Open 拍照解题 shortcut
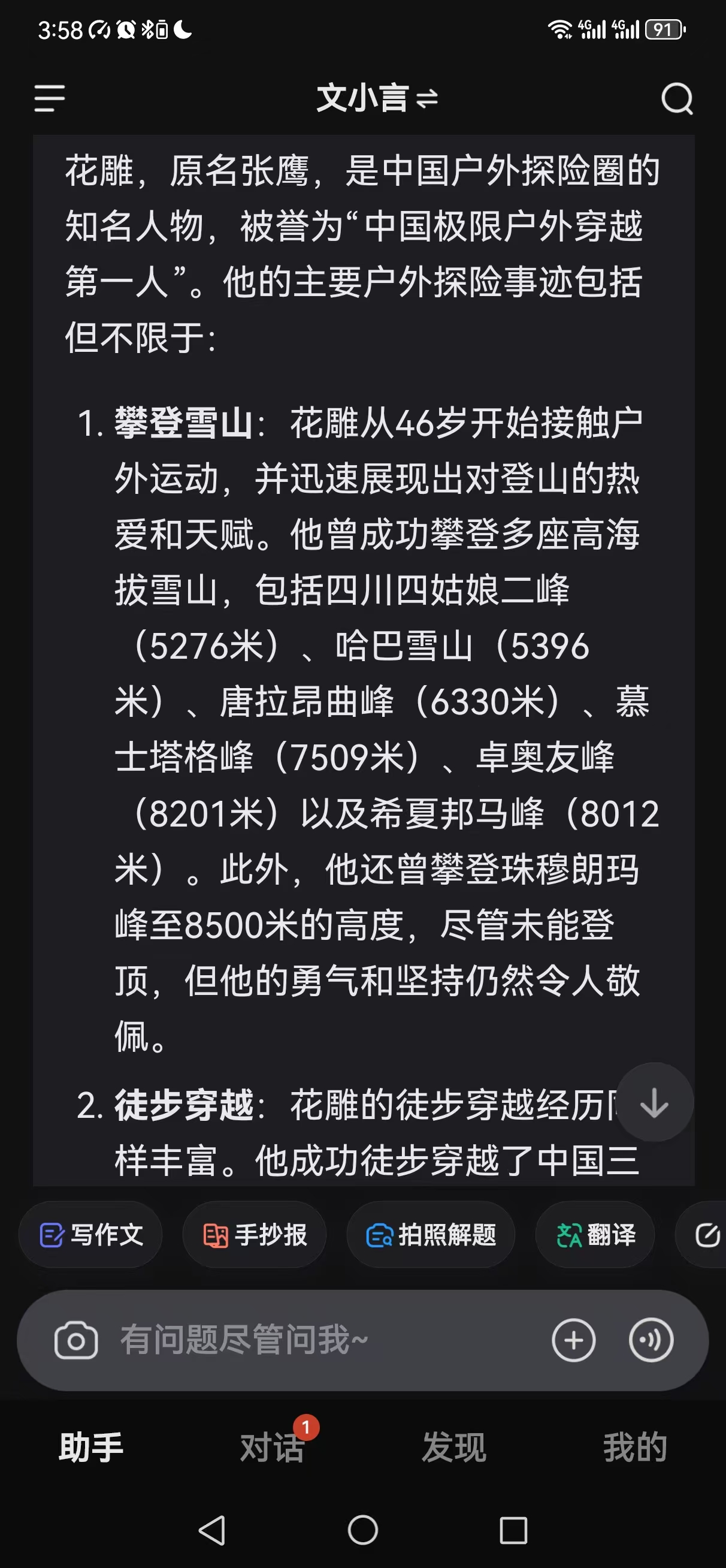Image resolution: width=726 pixels, height=1568 pixels. click(431, 1235)
